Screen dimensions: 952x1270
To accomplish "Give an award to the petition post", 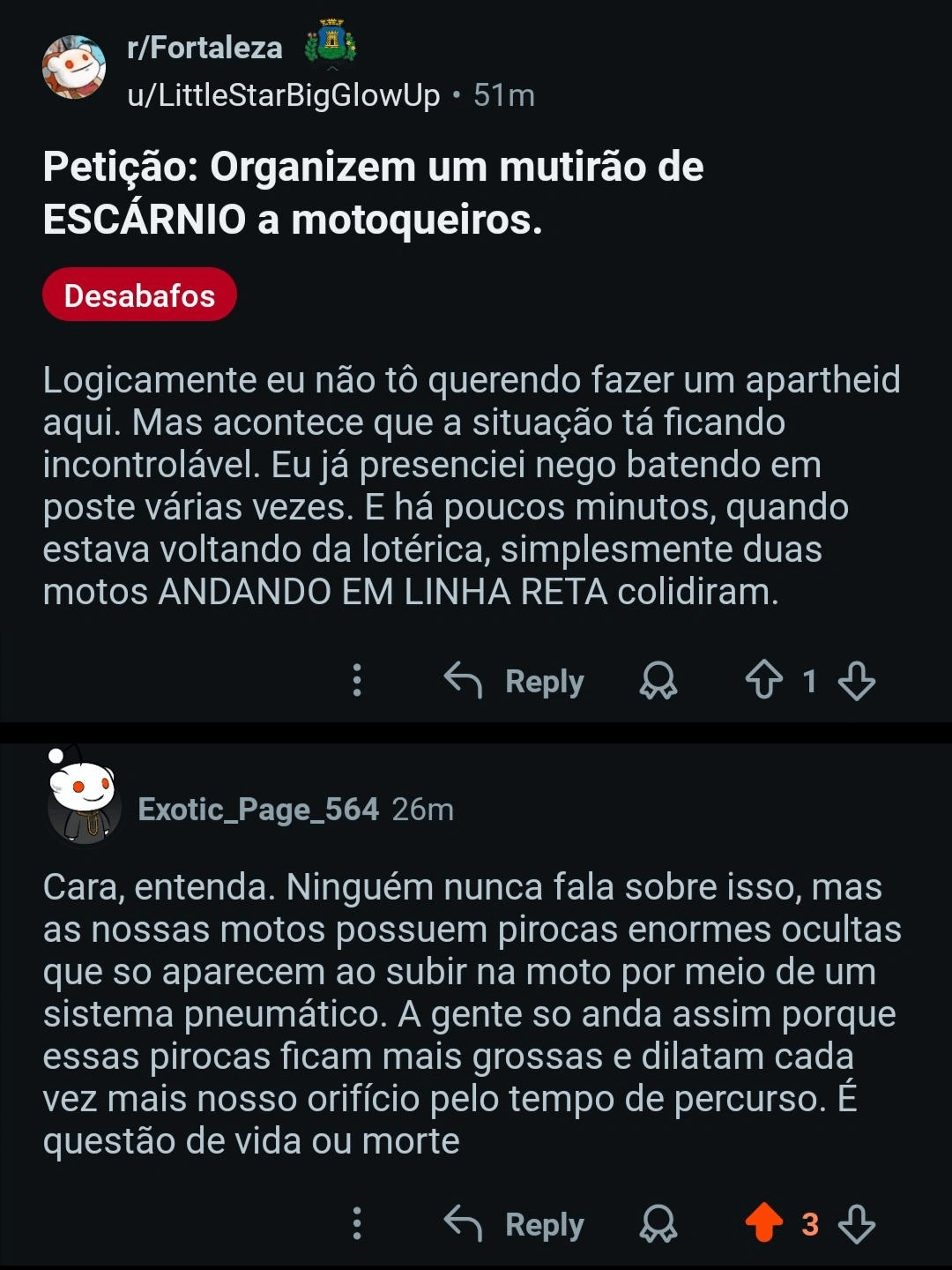I will click(x=658, y=681).
